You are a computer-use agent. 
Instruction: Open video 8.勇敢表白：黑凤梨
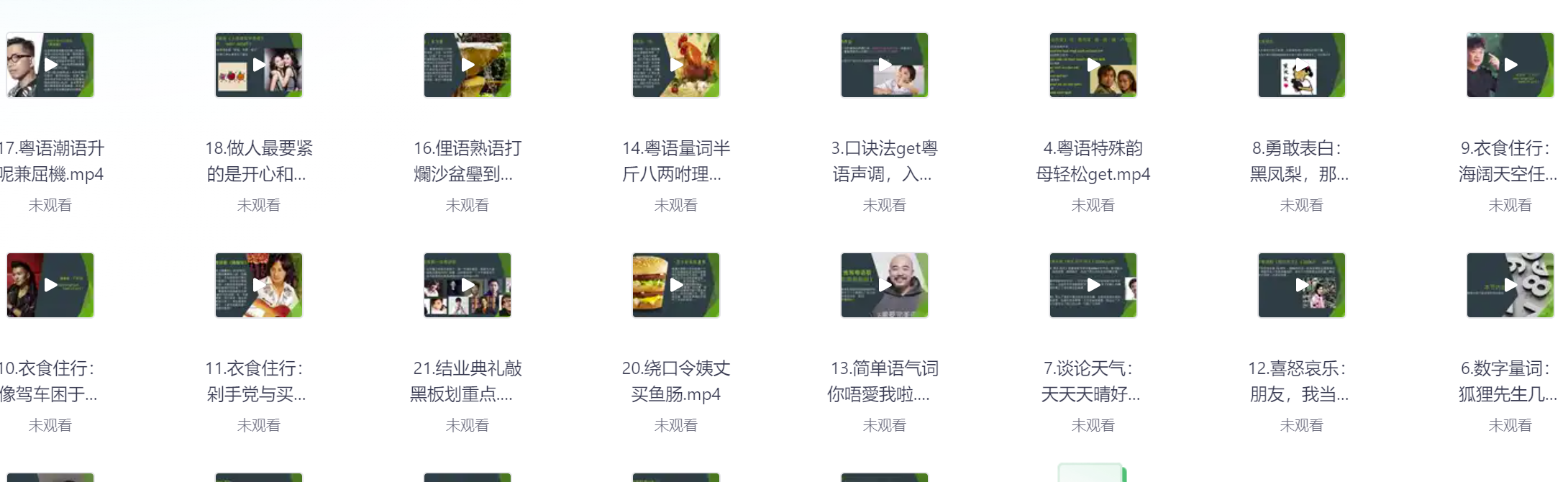pyautogui.click(x=1302, y=65)
